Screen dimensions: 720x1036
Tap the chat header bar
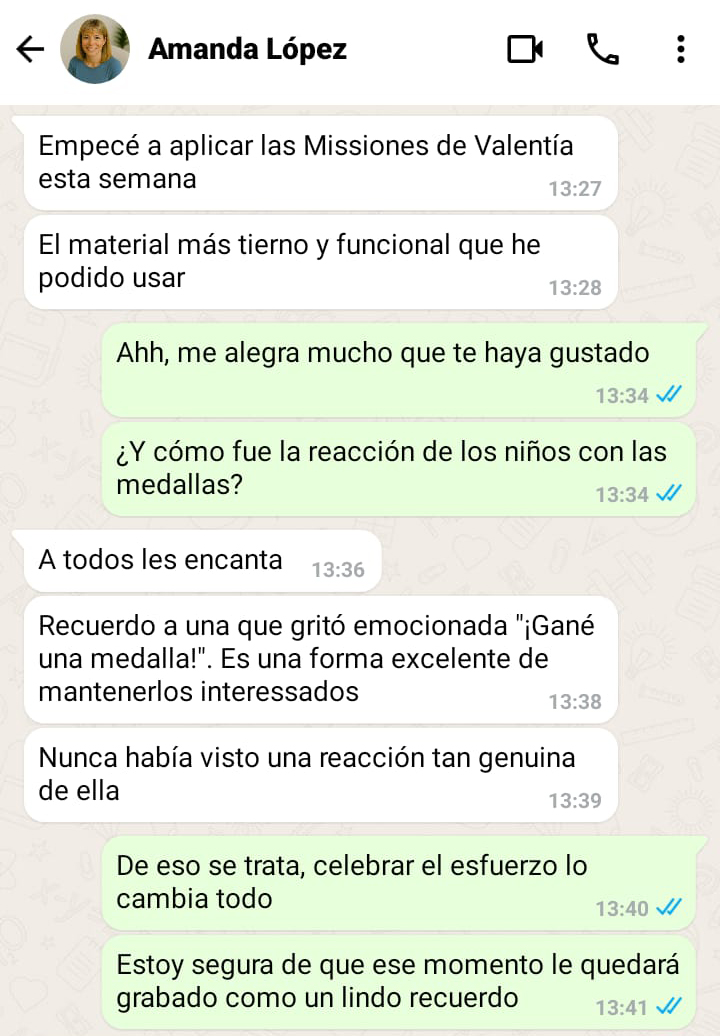tap(360, 49)
